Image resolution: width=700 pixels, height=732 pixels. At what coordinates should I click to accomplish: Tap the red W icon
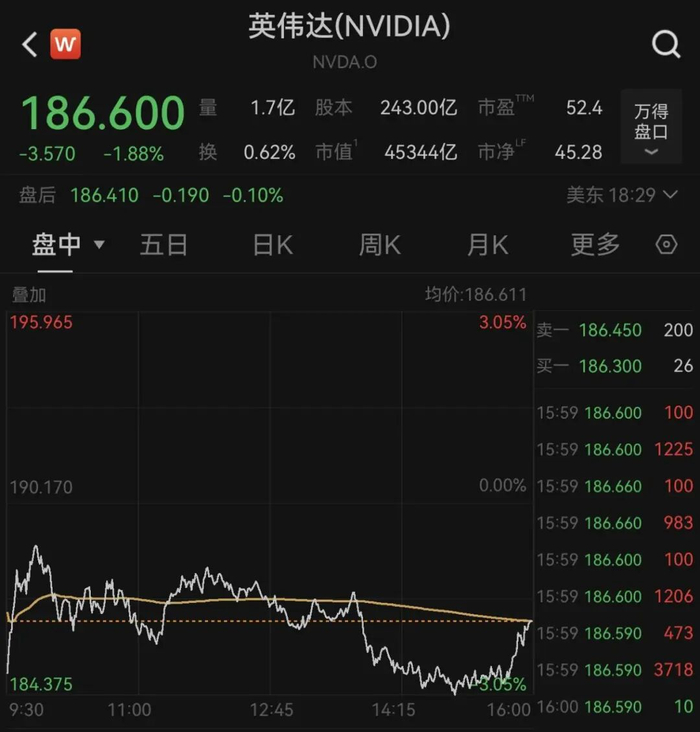pyautogui.click(x=65, y=44)
